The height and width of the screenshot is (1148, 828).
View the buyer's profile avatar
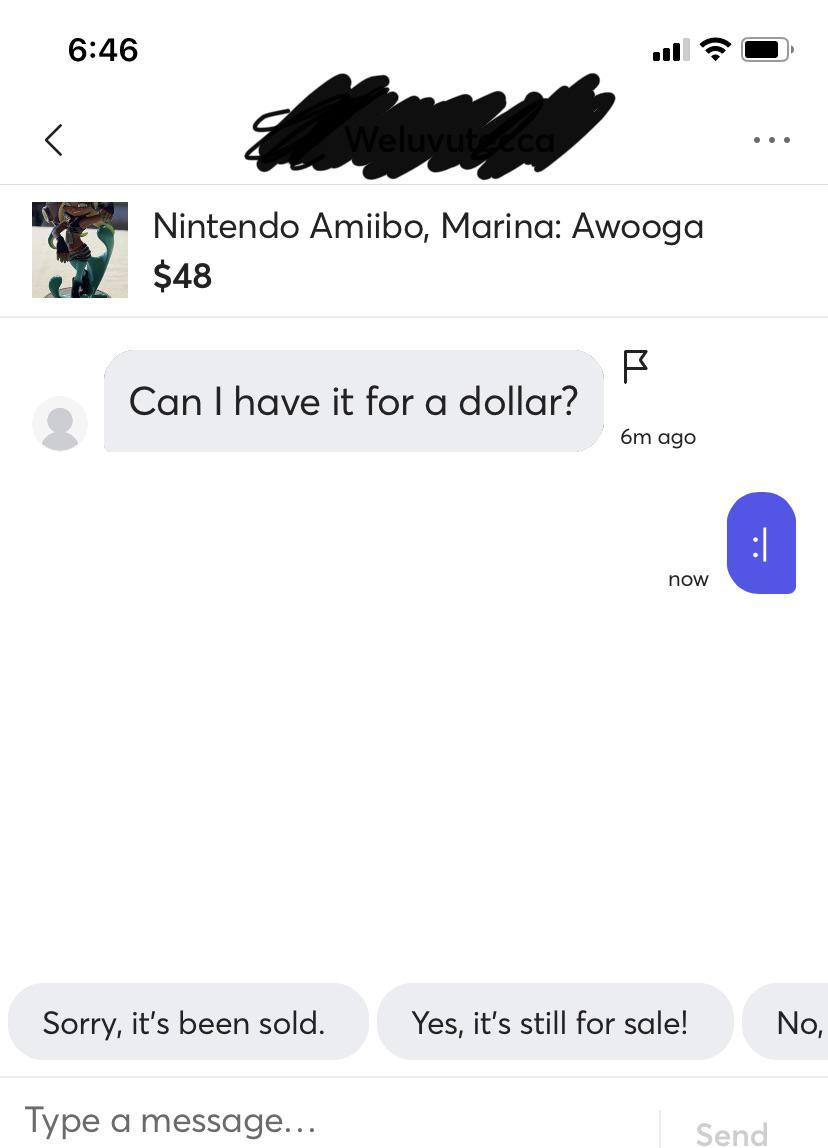[x=60, y=423]
